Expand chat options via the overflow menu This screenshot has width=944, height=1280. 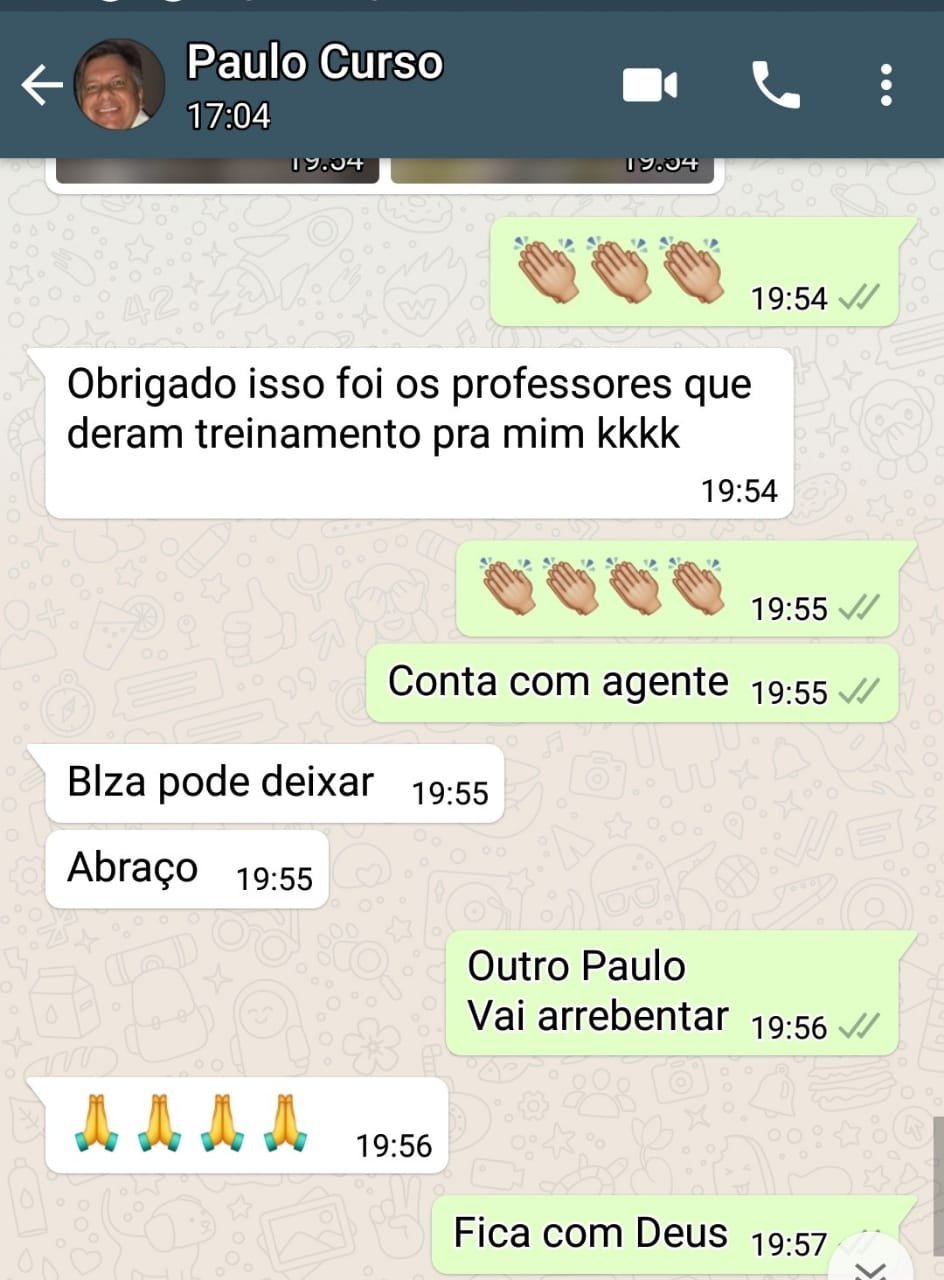point(884,87)
